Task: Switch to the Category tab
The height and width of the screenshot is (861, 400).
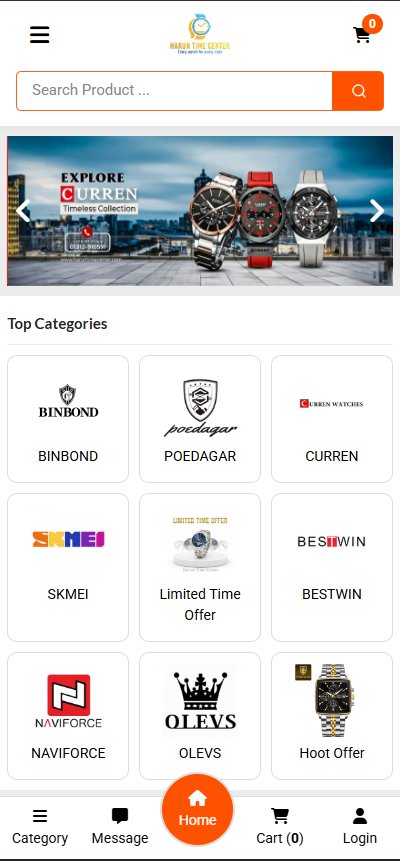Action: (40, 827)
